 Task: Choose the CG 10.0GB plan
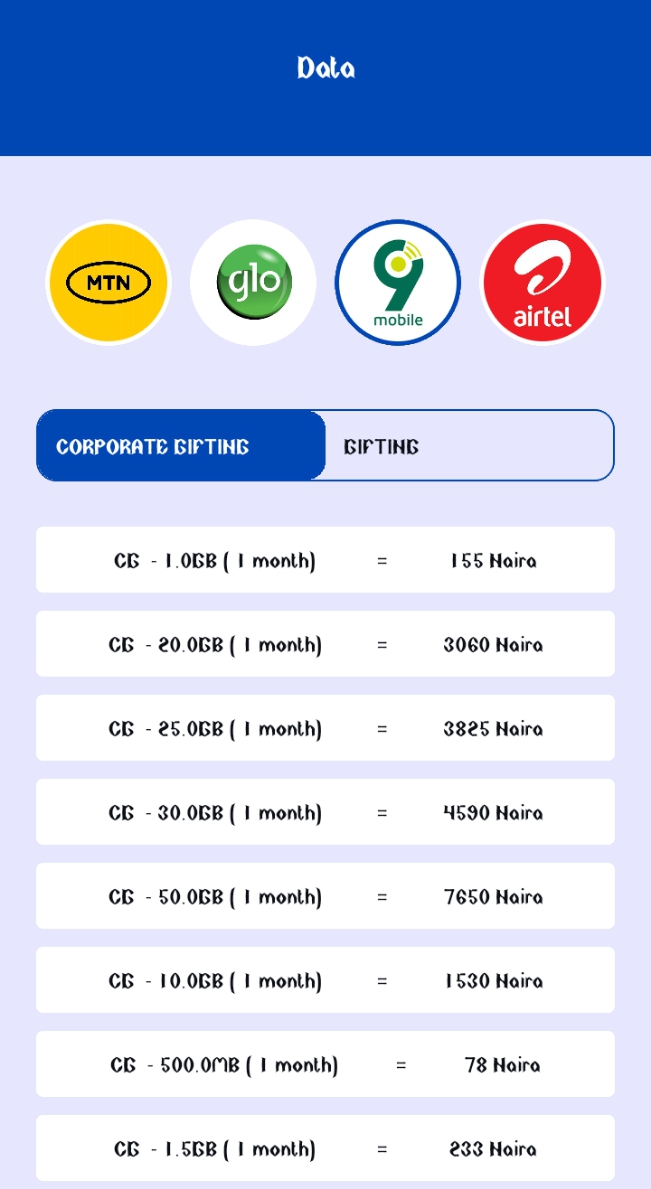325,980
